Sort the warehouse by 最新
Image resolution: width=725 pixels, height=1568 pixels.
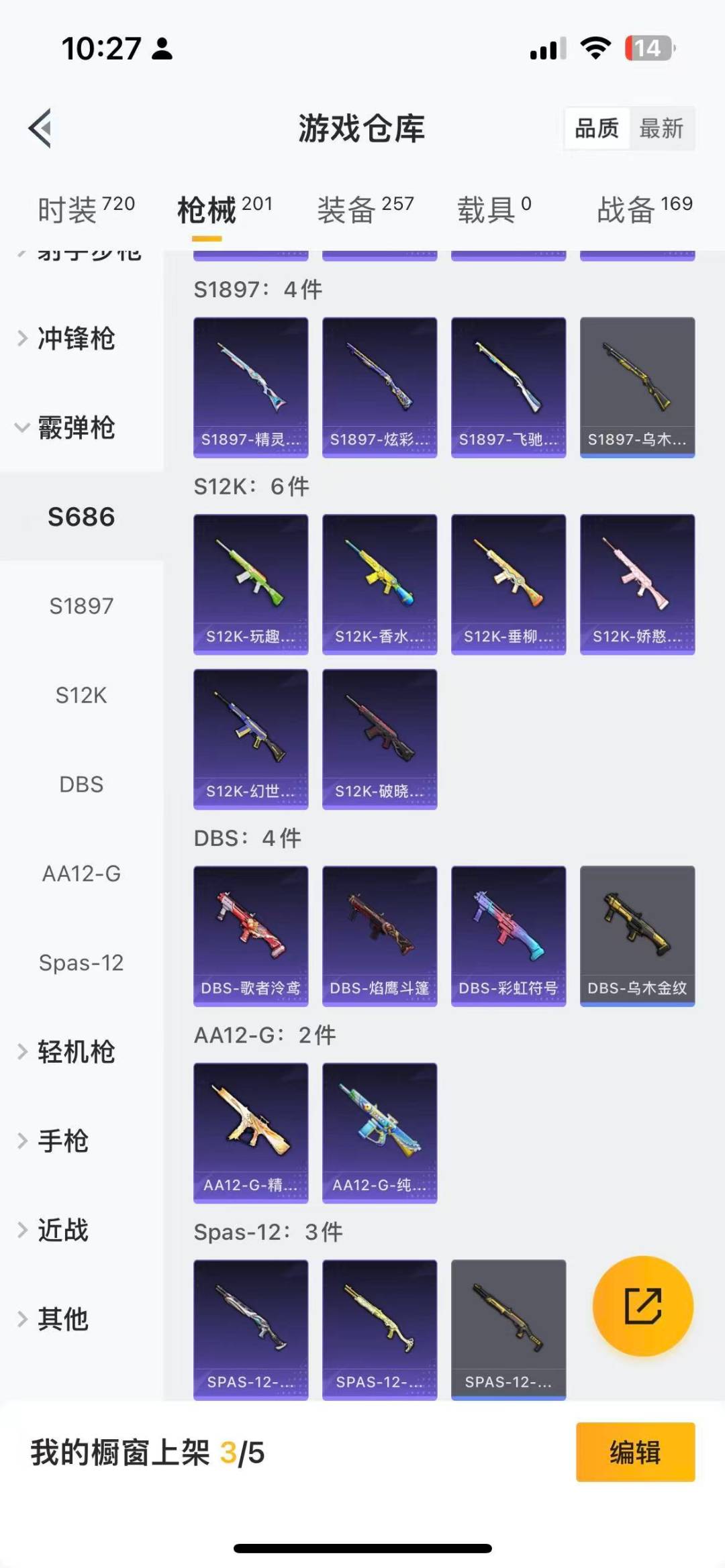click(x=661, y=128)
